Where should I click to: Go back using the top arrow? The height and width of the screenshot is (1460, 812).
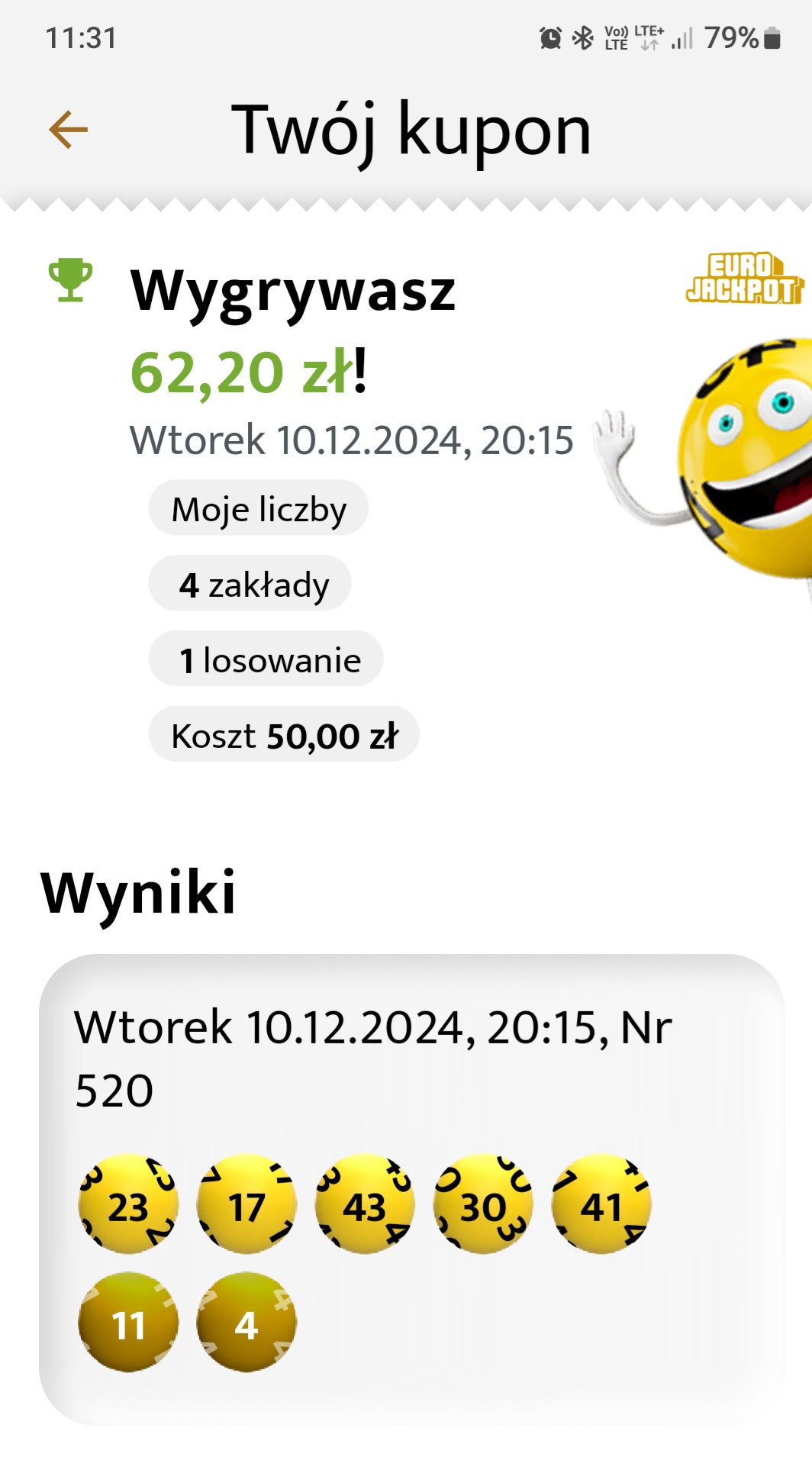pos(69,130)
